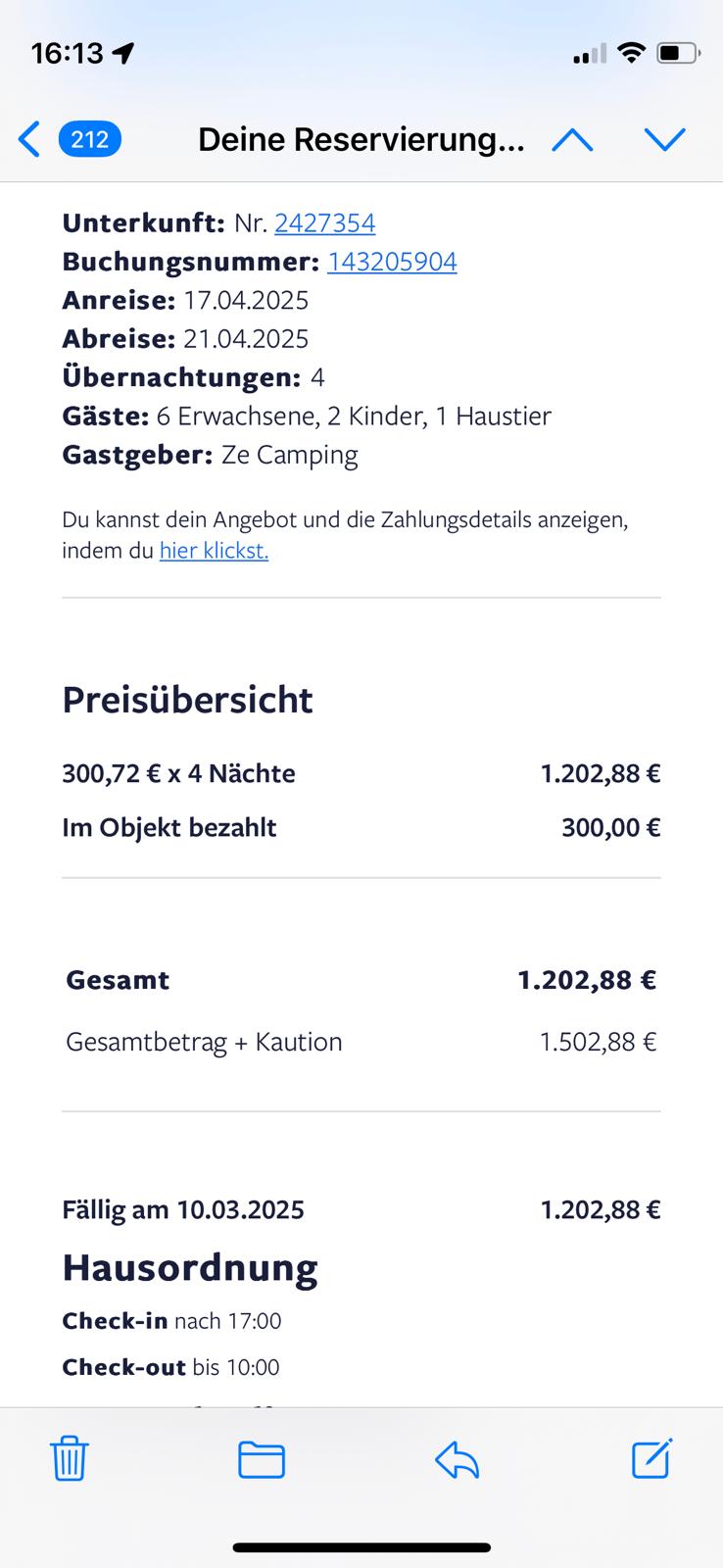Delete this email with the trash icon
The width and height of the screenshot is (723, 1568).
tap(69, 1458)
